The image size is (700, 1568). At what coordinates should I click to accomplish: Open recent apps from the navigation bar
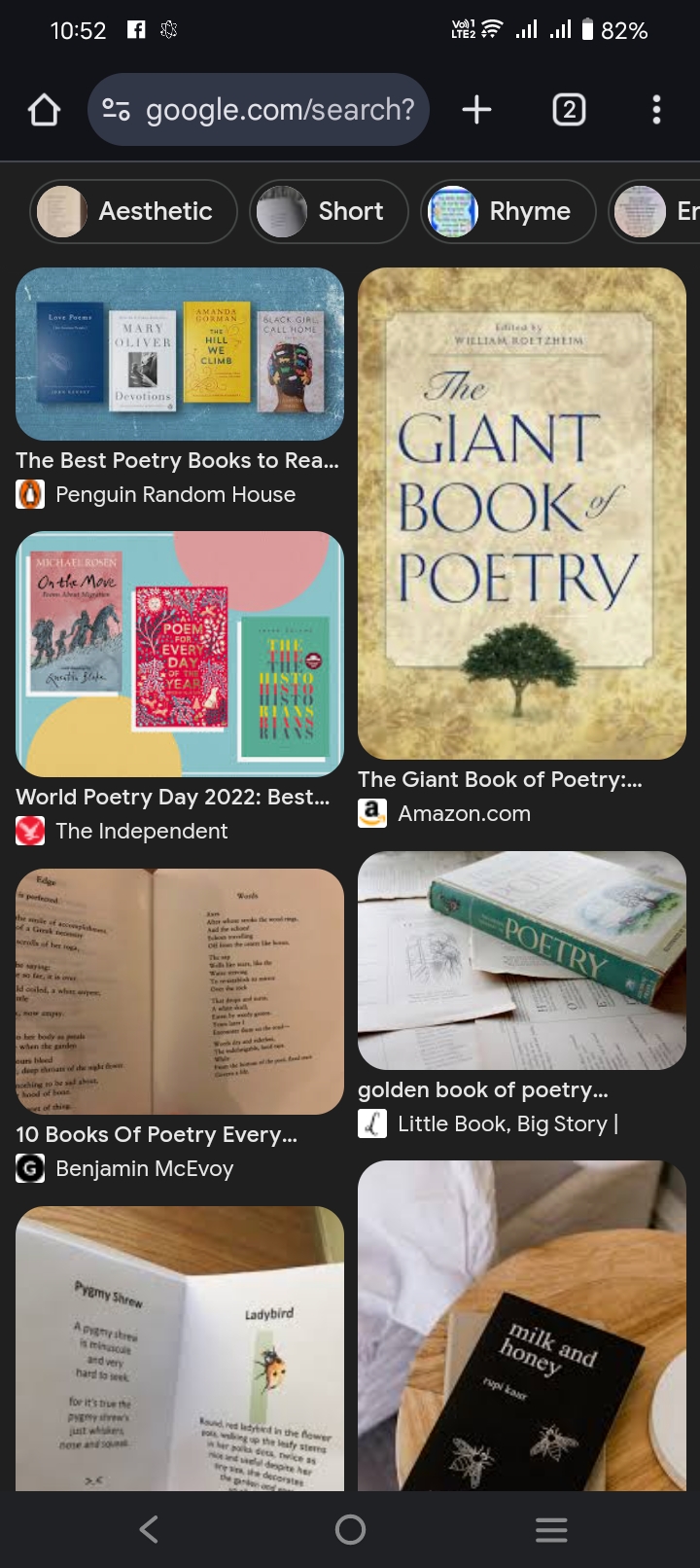pyautogui.click(x=551, y=1530)
